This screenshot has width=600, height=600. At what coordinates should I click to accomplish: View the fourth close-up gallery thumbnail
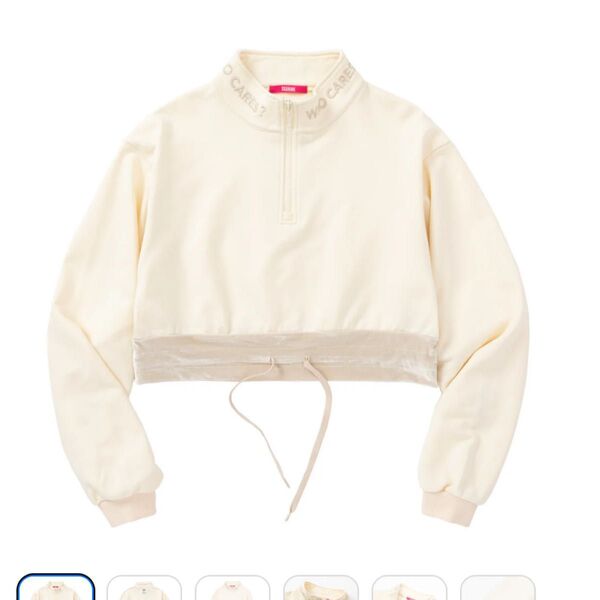click(320, 589)
